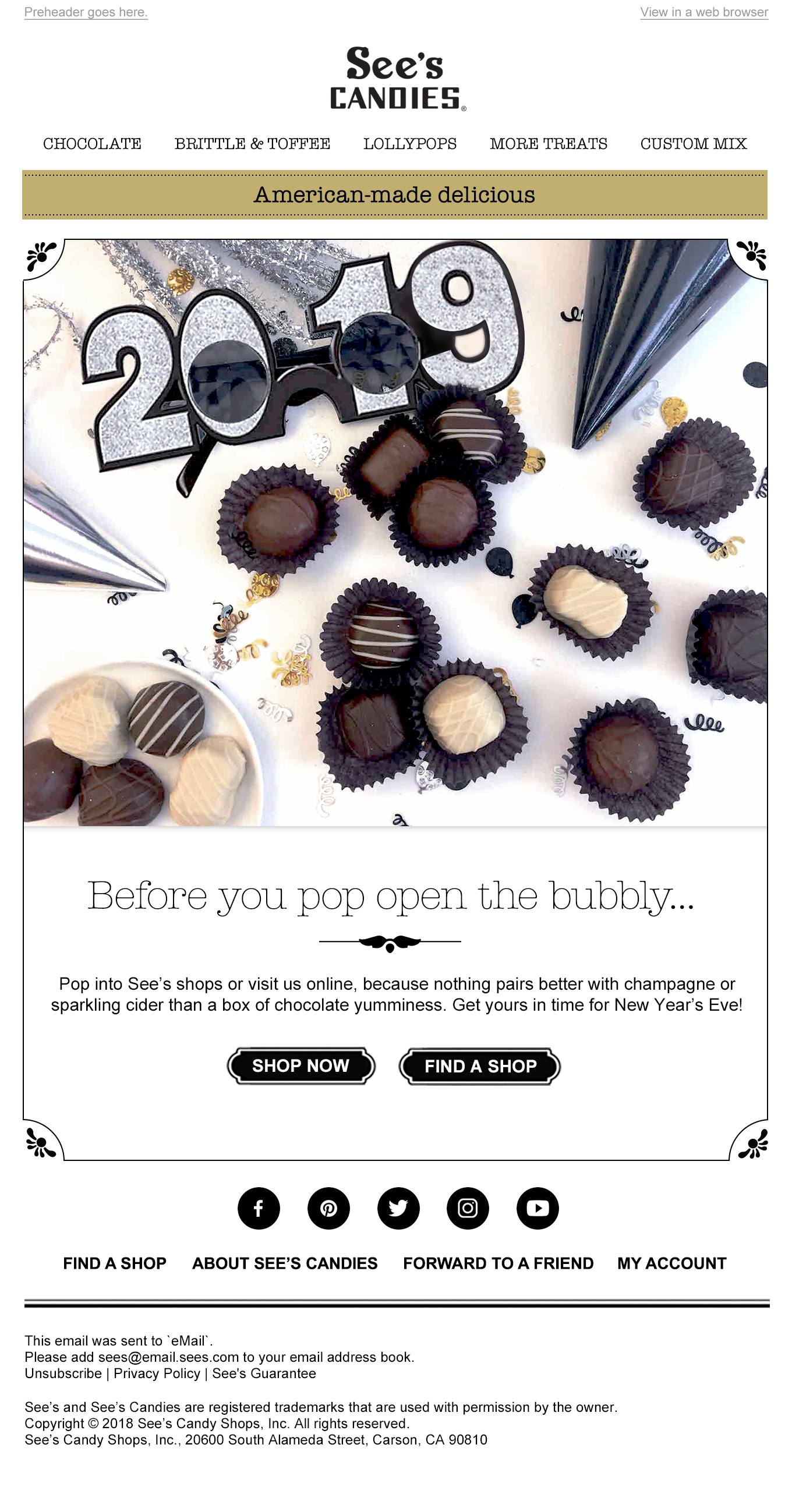The image size is (792, 1512).
Task: Open the Pinterest icon
Action: coord(328,1208)
